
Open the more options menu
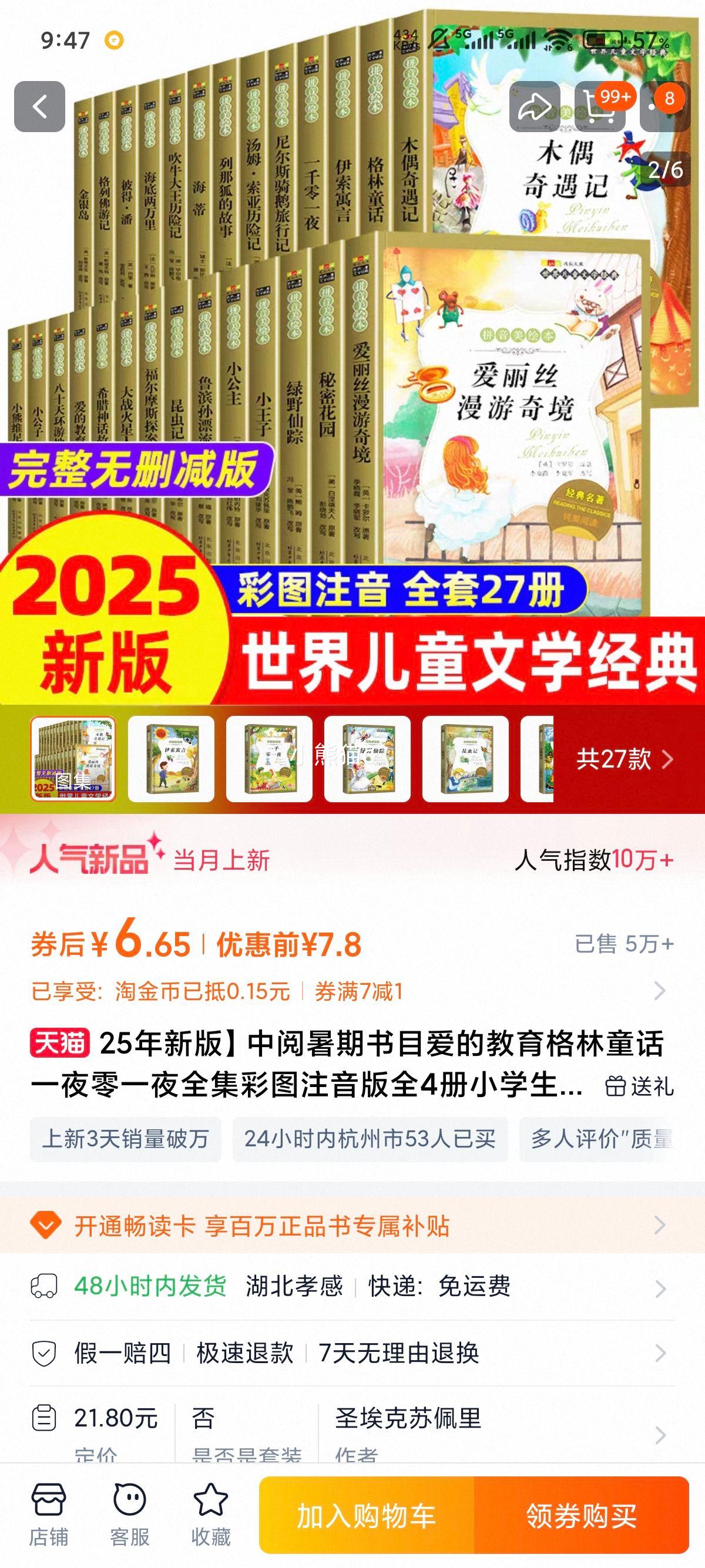[665, 106]
